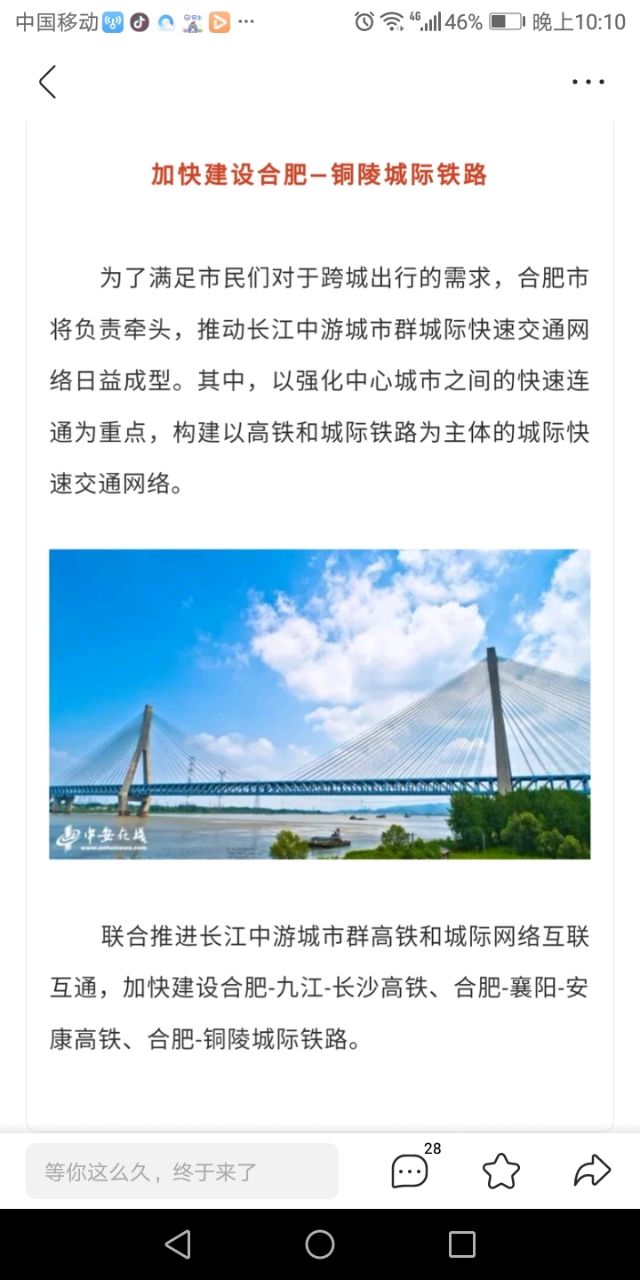Image resolution: width=640 pixels, height=1280 pixels.
Task: Tap the system home button
Action: pyautogui.click(x=320, y=1244)
